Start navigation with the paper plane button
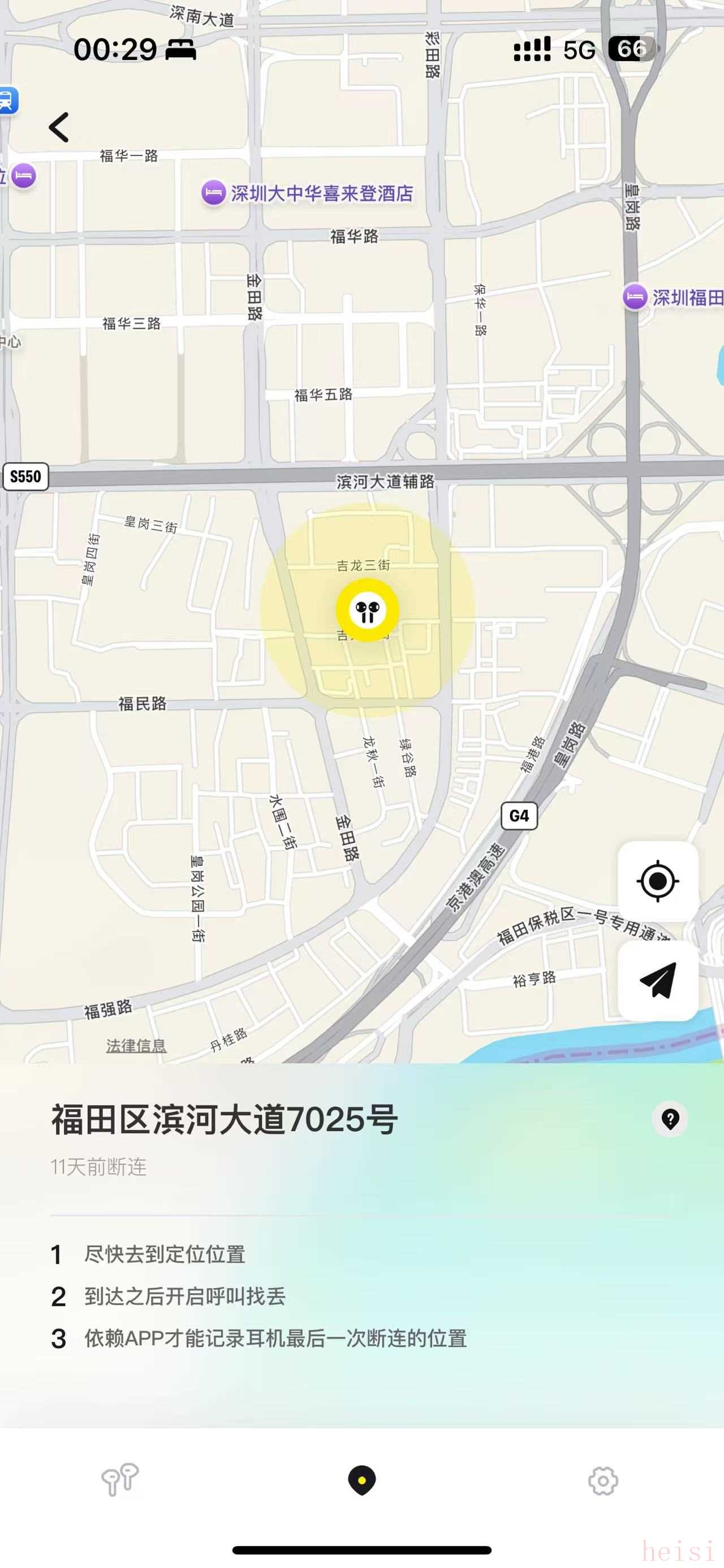 click(x=658, y=980)
